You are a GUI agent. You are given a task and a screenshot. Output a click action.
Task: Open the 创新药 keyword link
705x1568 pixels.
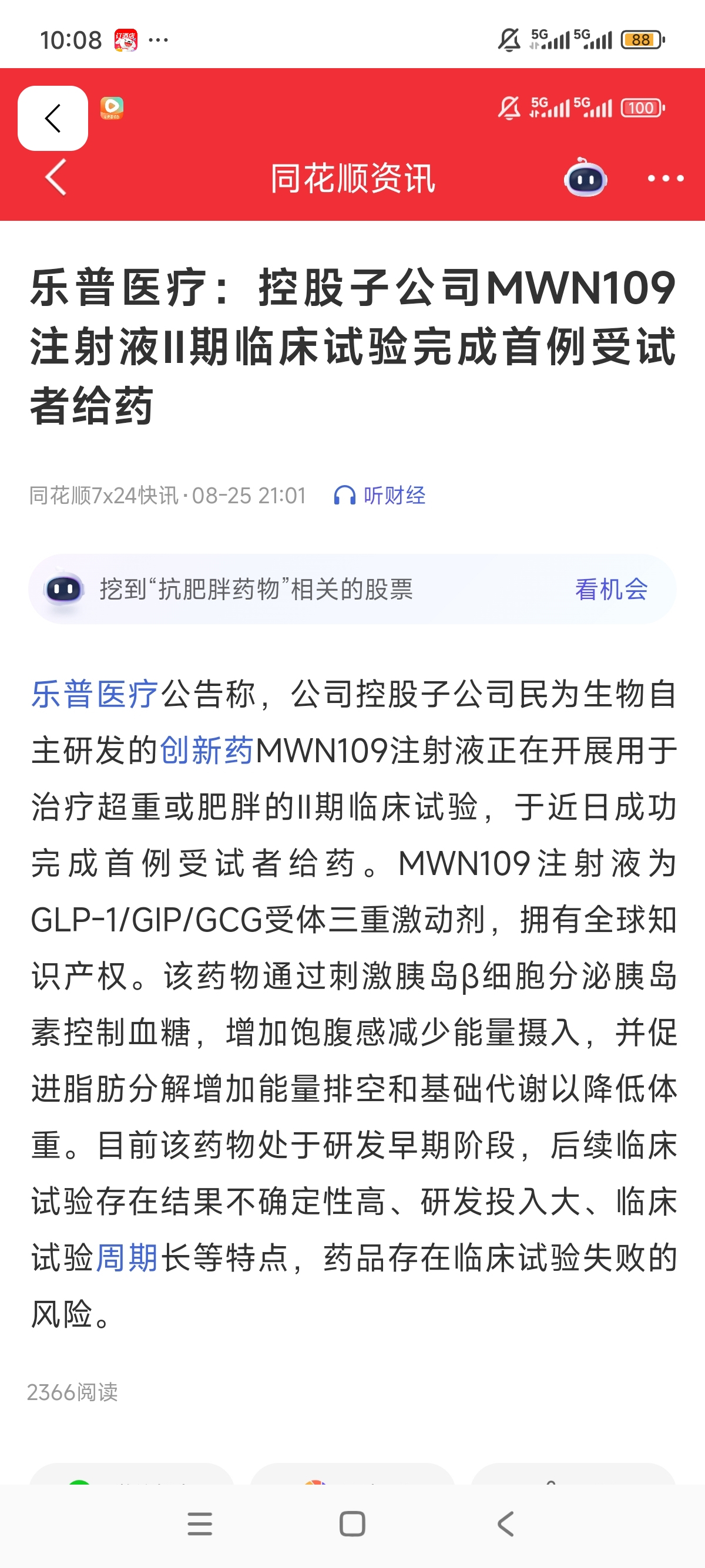click(206, 750)
